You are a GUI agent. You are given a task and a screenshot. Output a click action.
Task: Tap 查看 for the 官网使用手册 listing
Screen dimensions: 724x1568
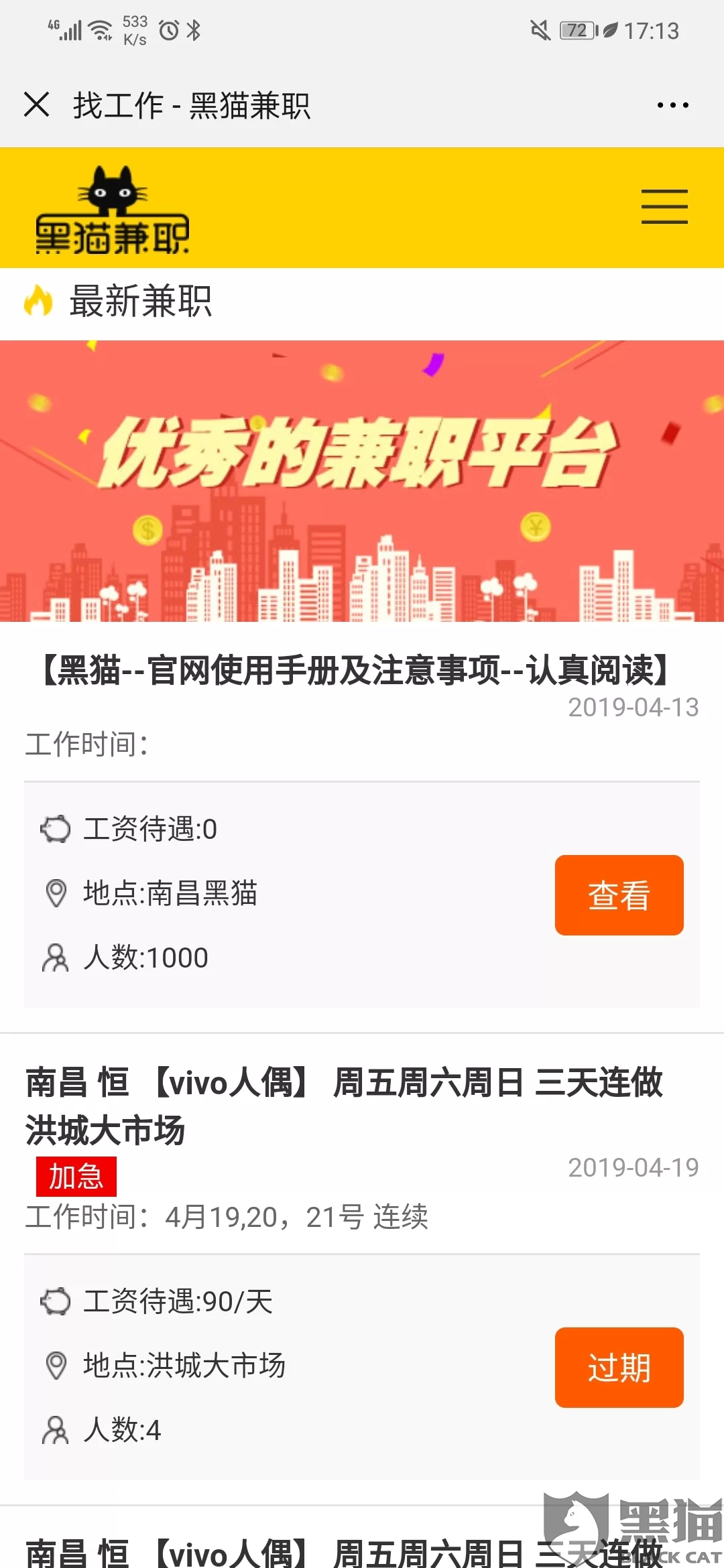click(619, 895)
